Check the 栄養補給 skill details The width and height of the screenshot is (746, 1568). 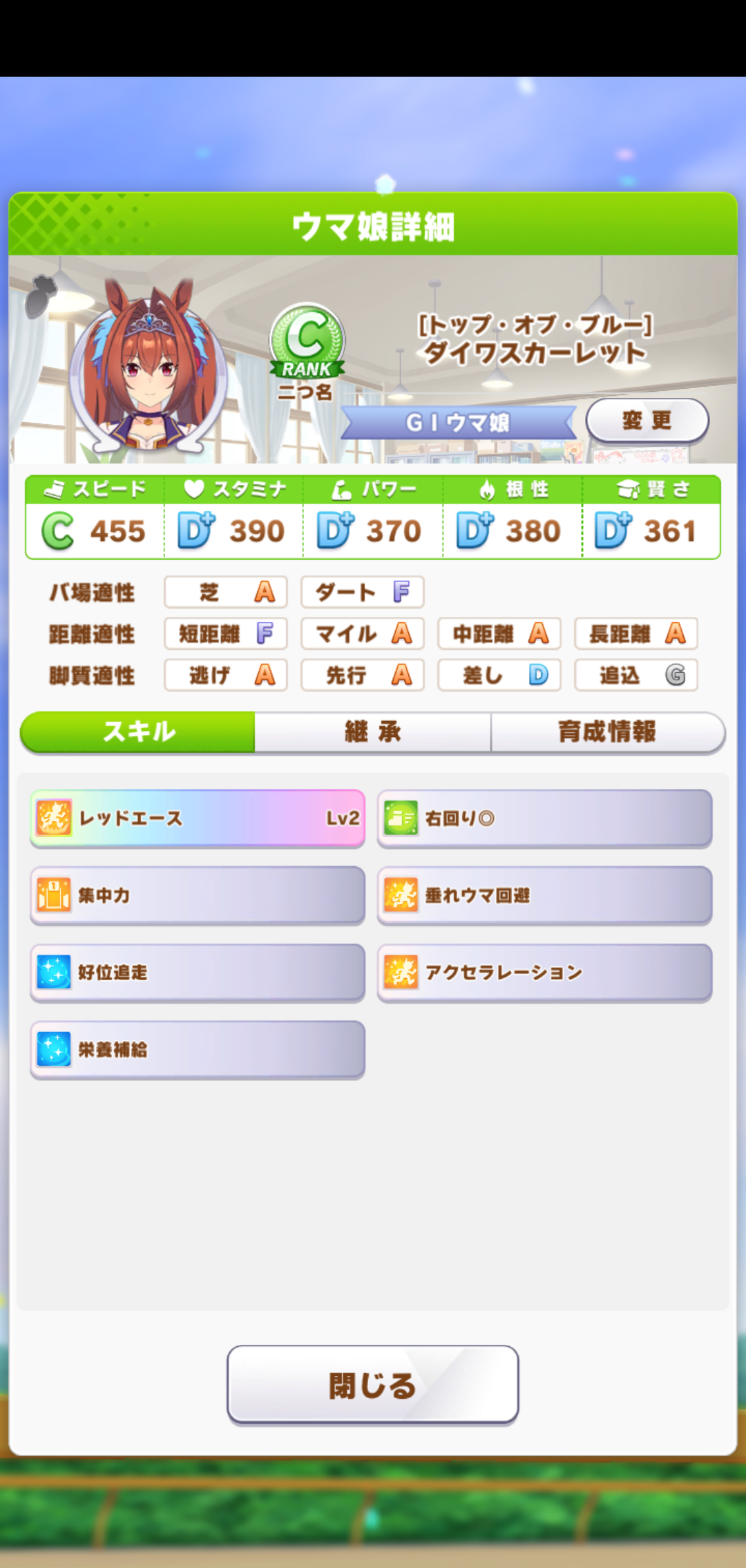(x=198, y=1050)
